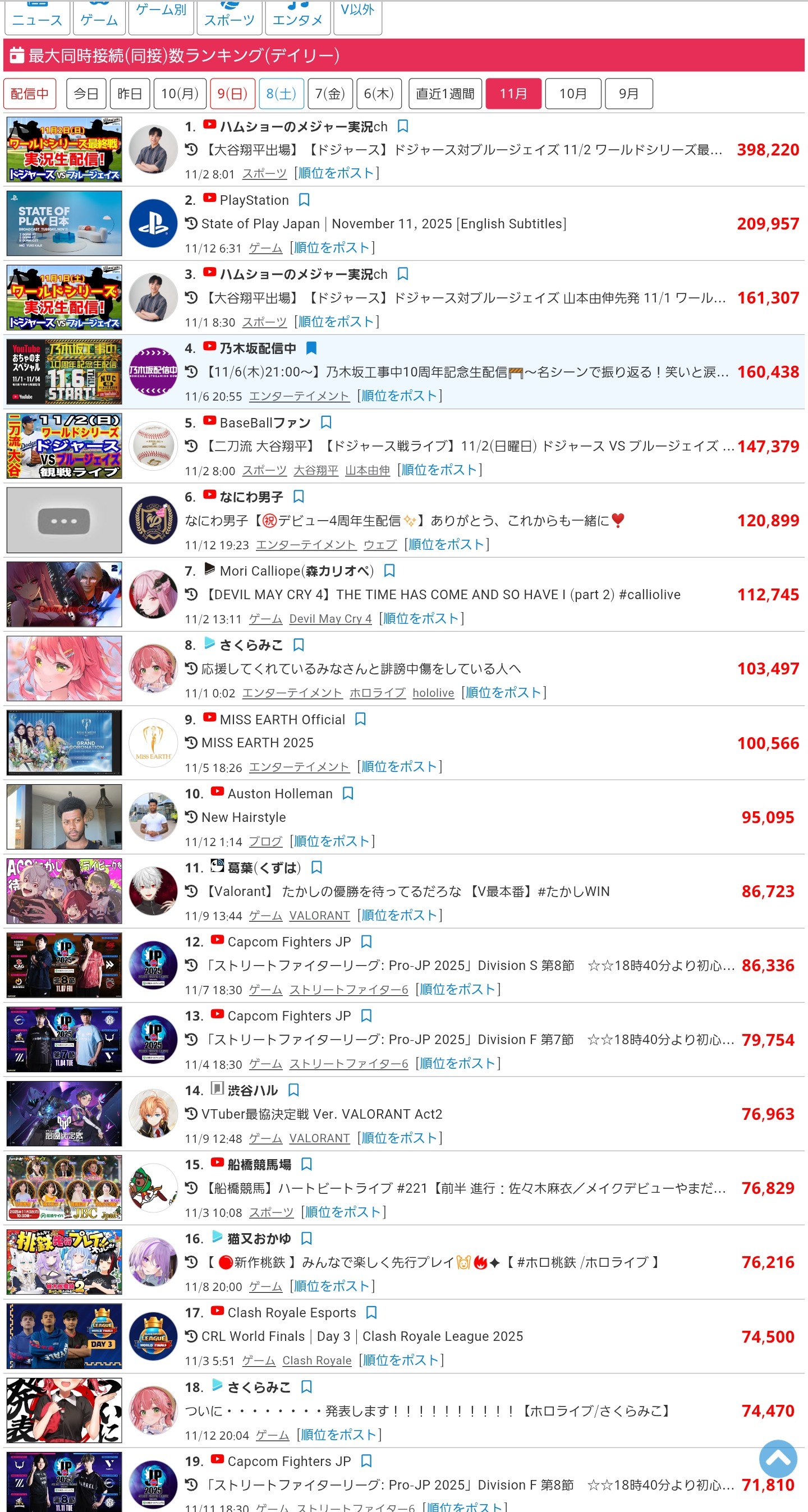This screenshot has width=808, height=1512.
Task: Open the Devil May Cry 4 tag link
Action: (x=330, y=619)
